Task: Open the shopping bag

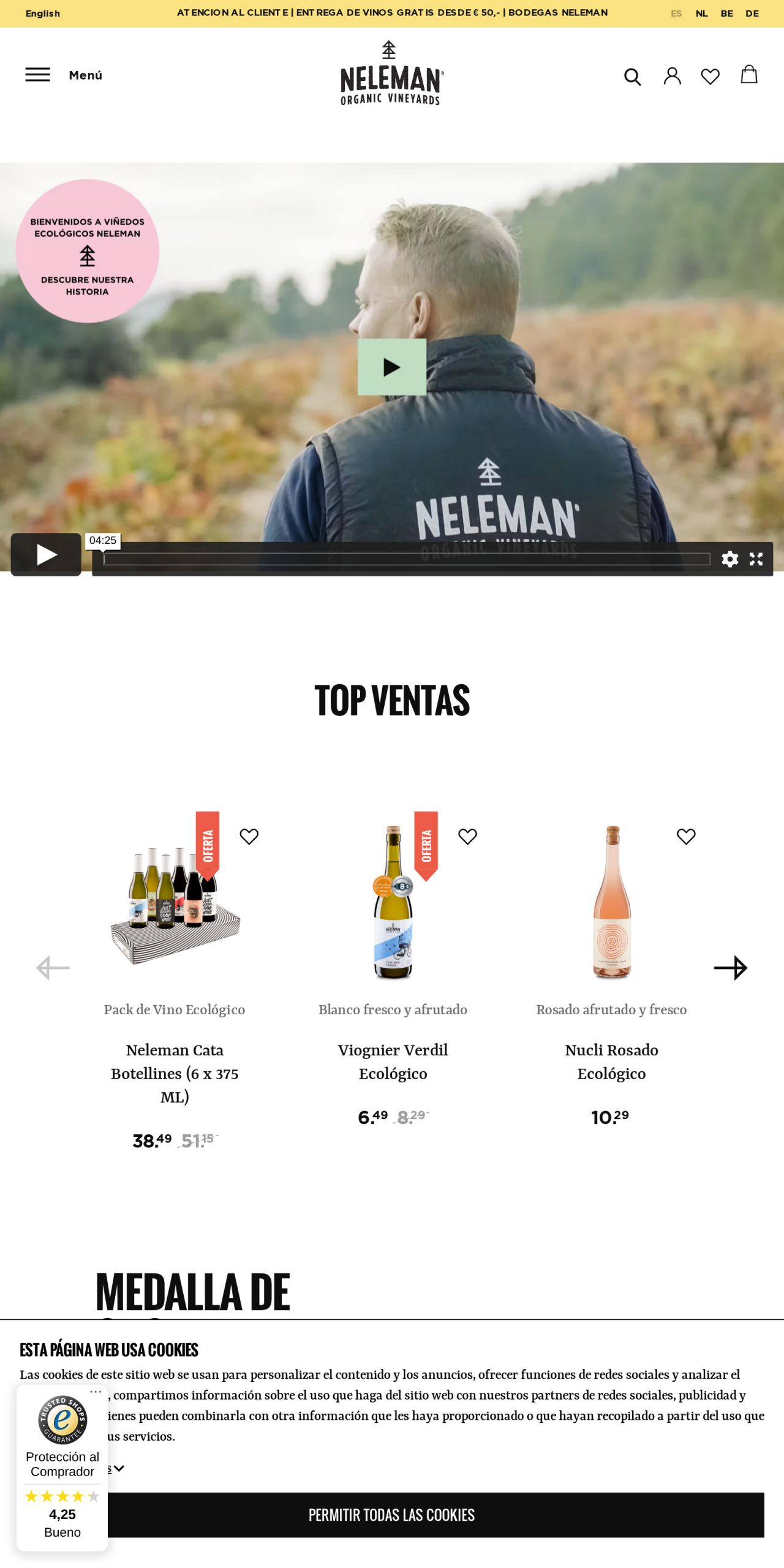Action: click(x=748, y=75)
